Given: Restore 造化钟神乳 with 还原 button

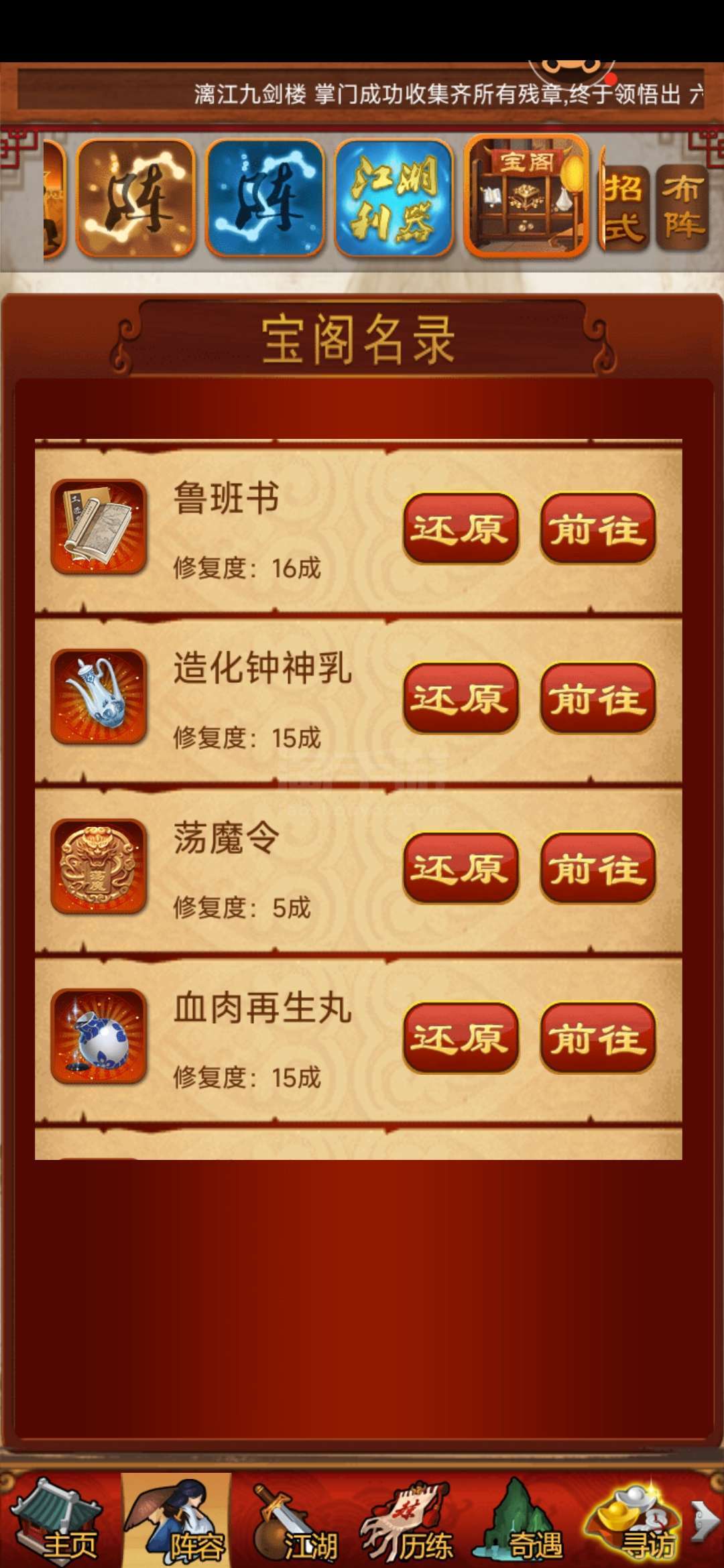Looking at the screenshot, I should (x=461, y=698).
